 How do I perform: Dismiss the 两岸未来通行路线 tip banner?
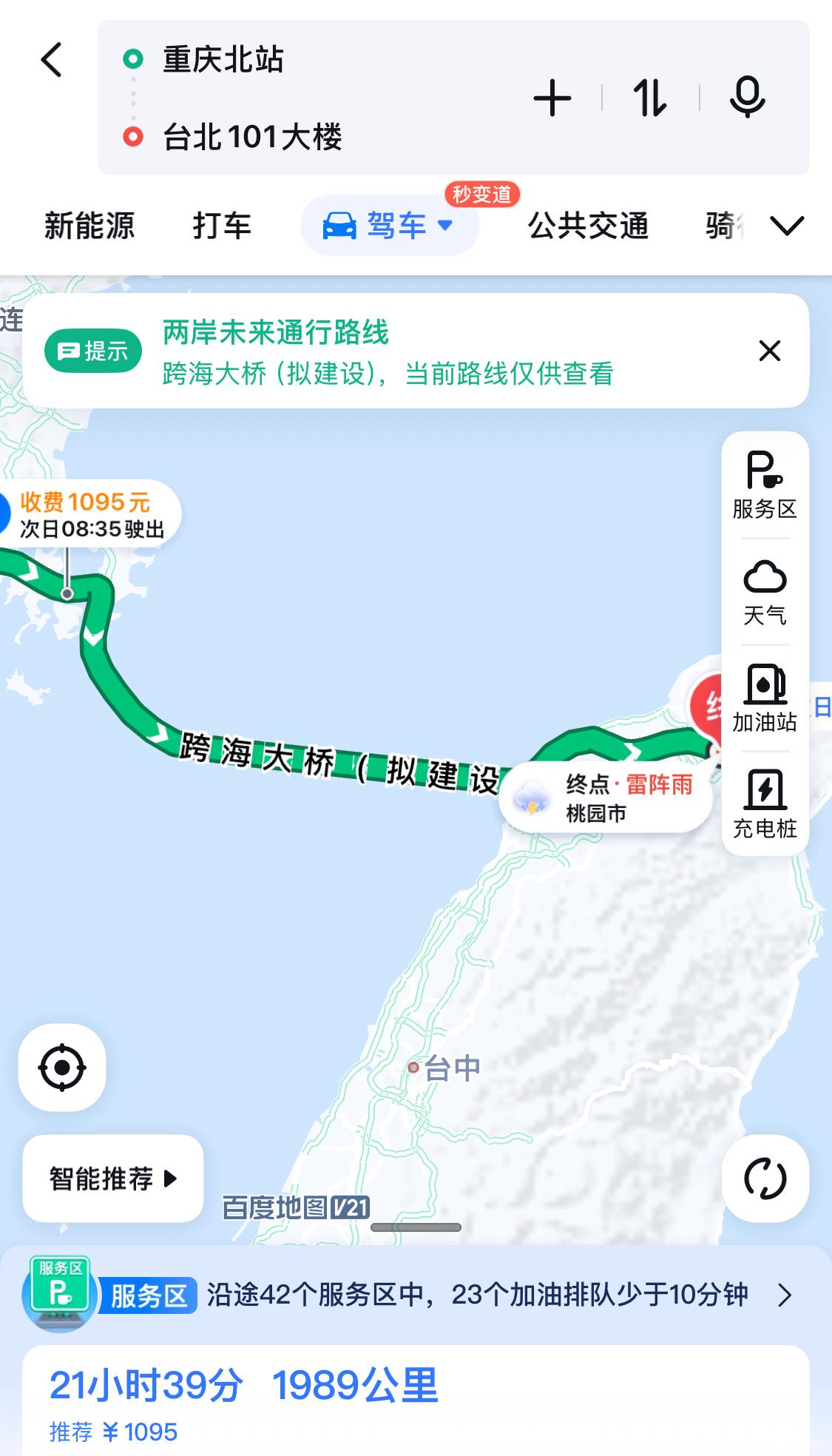(769, 352)
